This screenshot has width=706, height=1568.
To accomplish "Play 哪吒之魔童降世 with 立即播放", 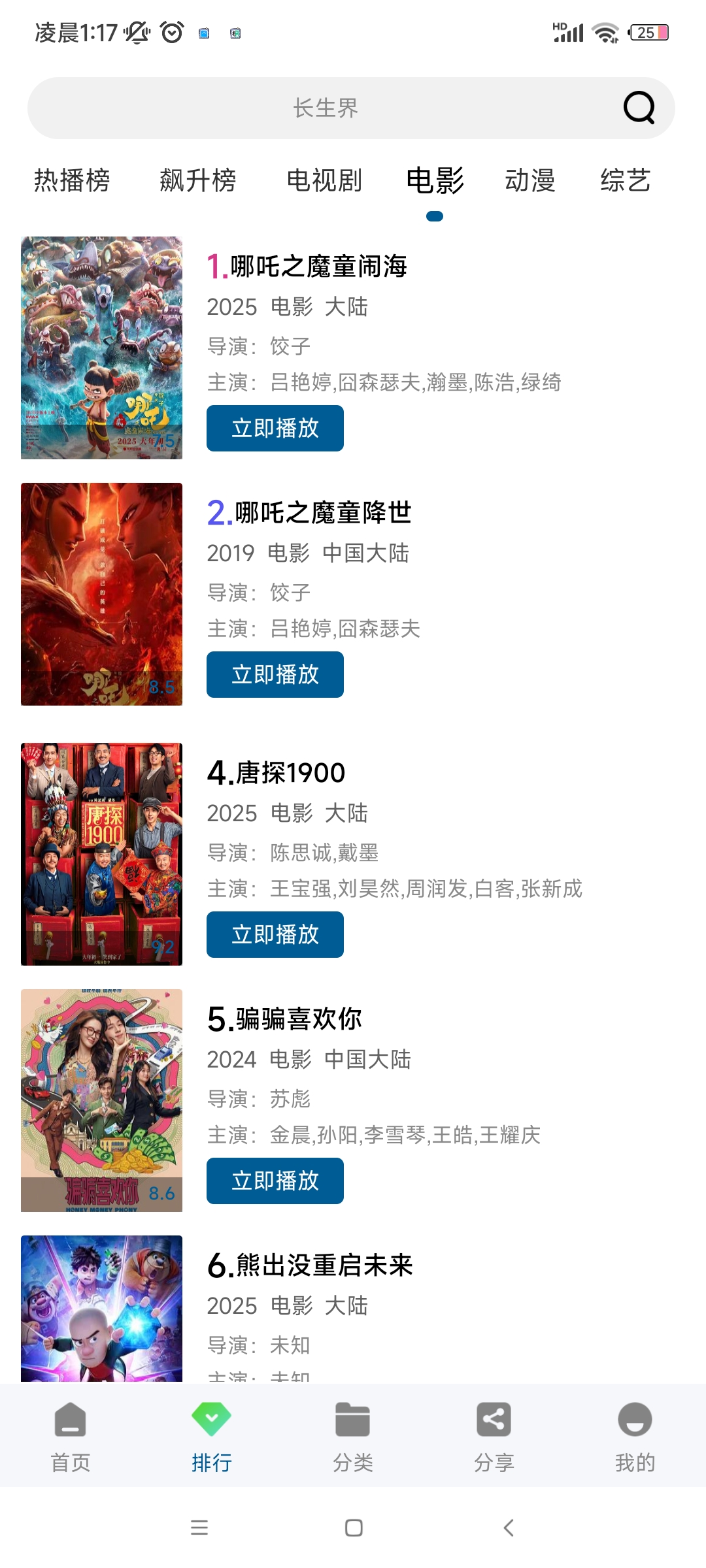I will [x=275, y=675].
